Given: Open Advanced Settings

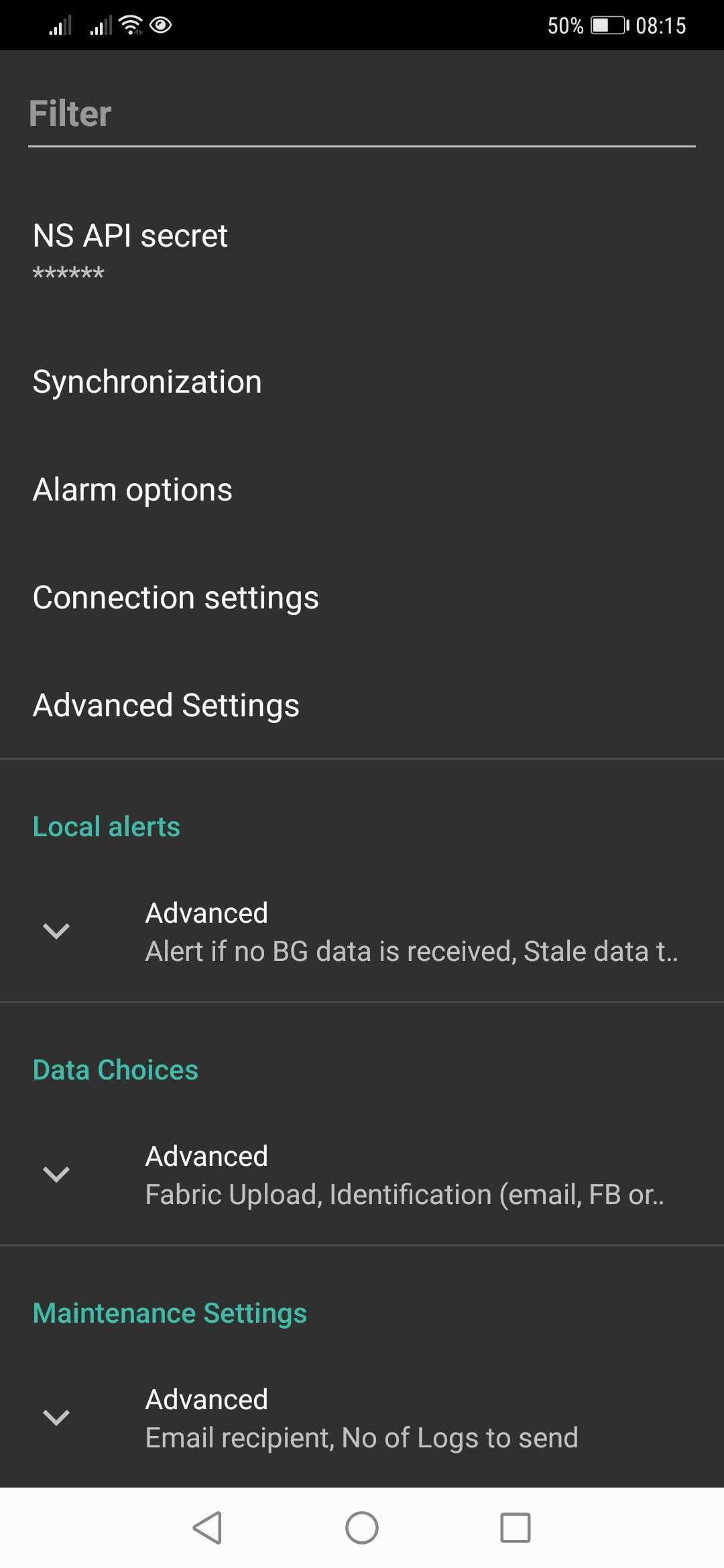Looking at the screenshot, I should tap(166, 704).
